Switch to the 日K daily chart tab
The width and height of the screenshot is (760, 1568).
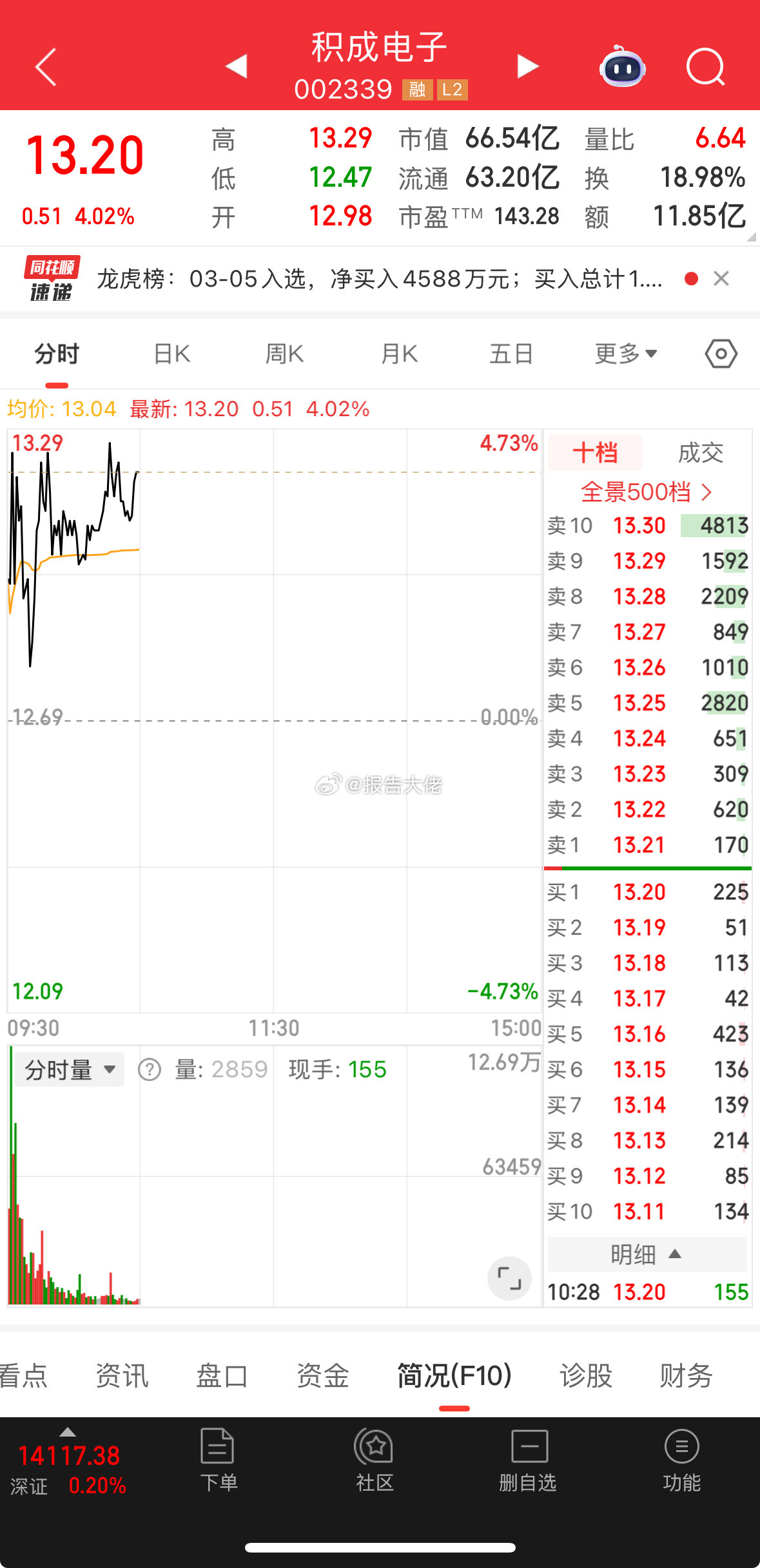click(170, 353)
